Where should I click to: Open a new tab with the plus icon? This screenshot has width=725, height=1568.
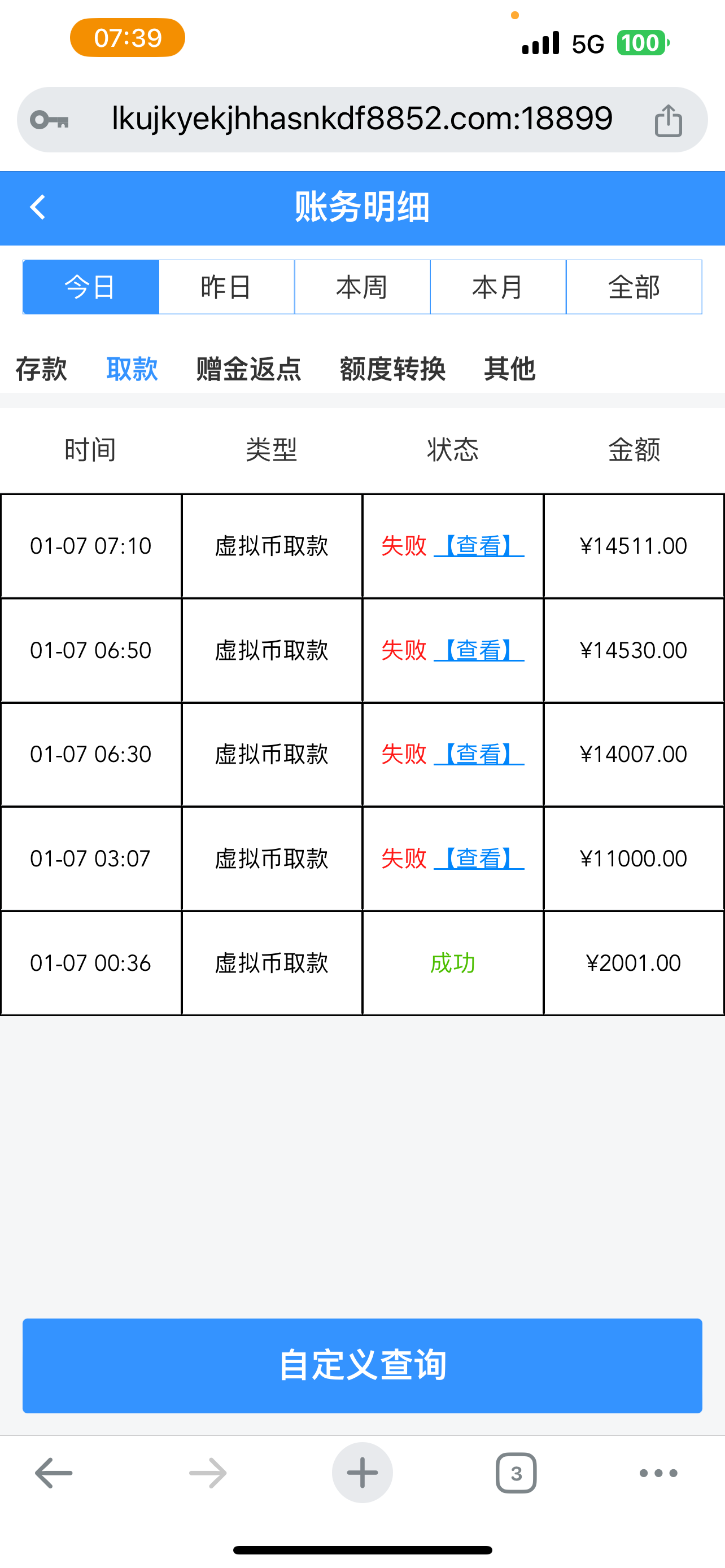tap(362, 1473)
